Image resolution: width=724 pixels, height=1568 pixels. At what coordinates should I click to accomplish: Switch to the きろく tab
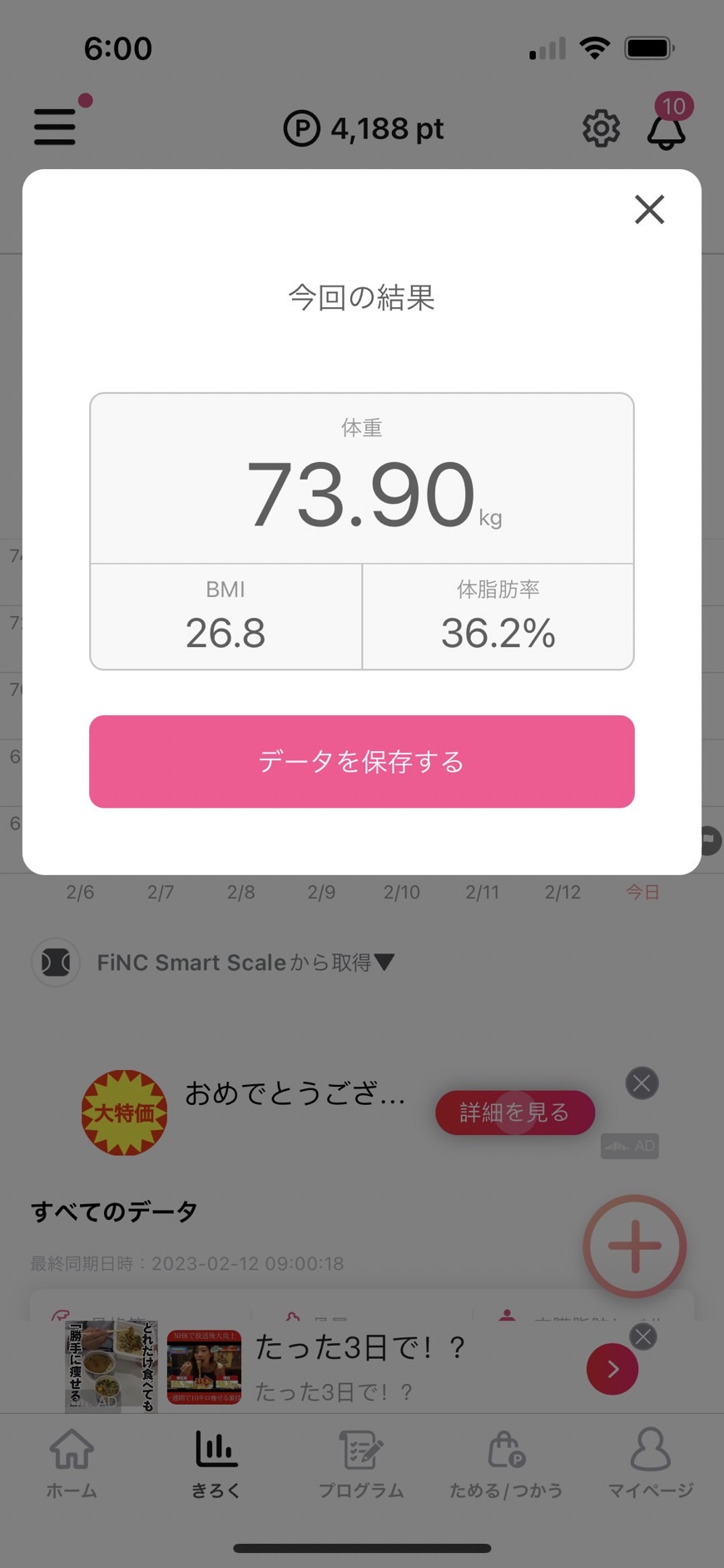(x=216, y=1464)
